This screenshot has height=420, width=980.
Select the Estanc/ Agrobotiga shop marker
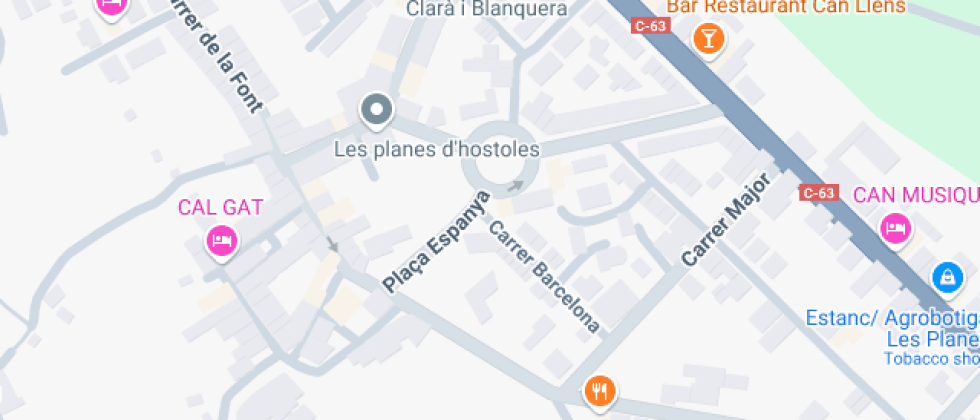tap(946, 276)
